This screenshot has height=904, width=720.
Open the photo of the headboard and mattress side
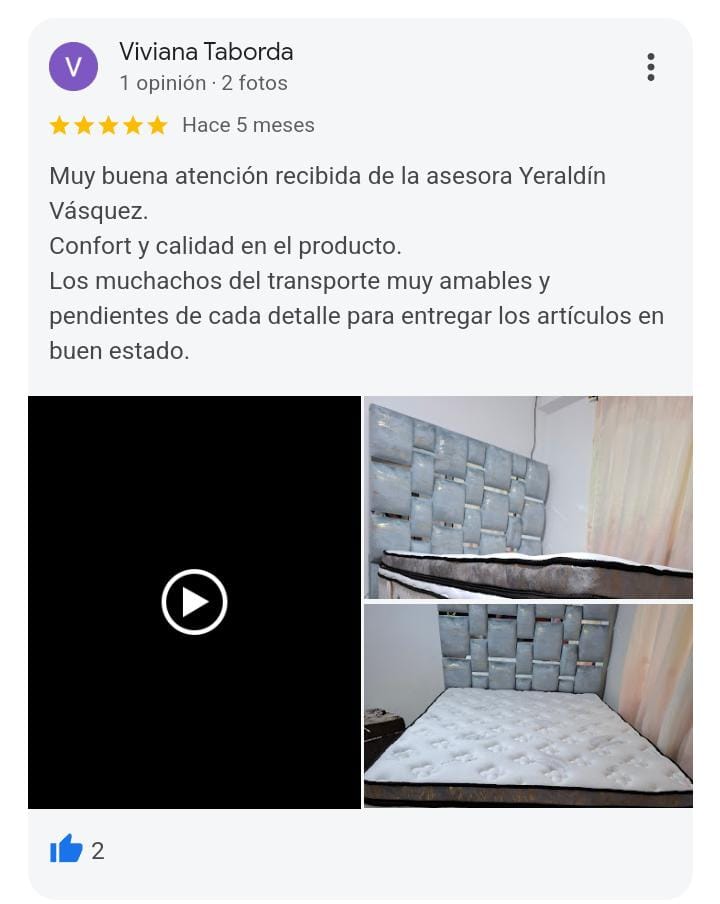pos(528,497)
